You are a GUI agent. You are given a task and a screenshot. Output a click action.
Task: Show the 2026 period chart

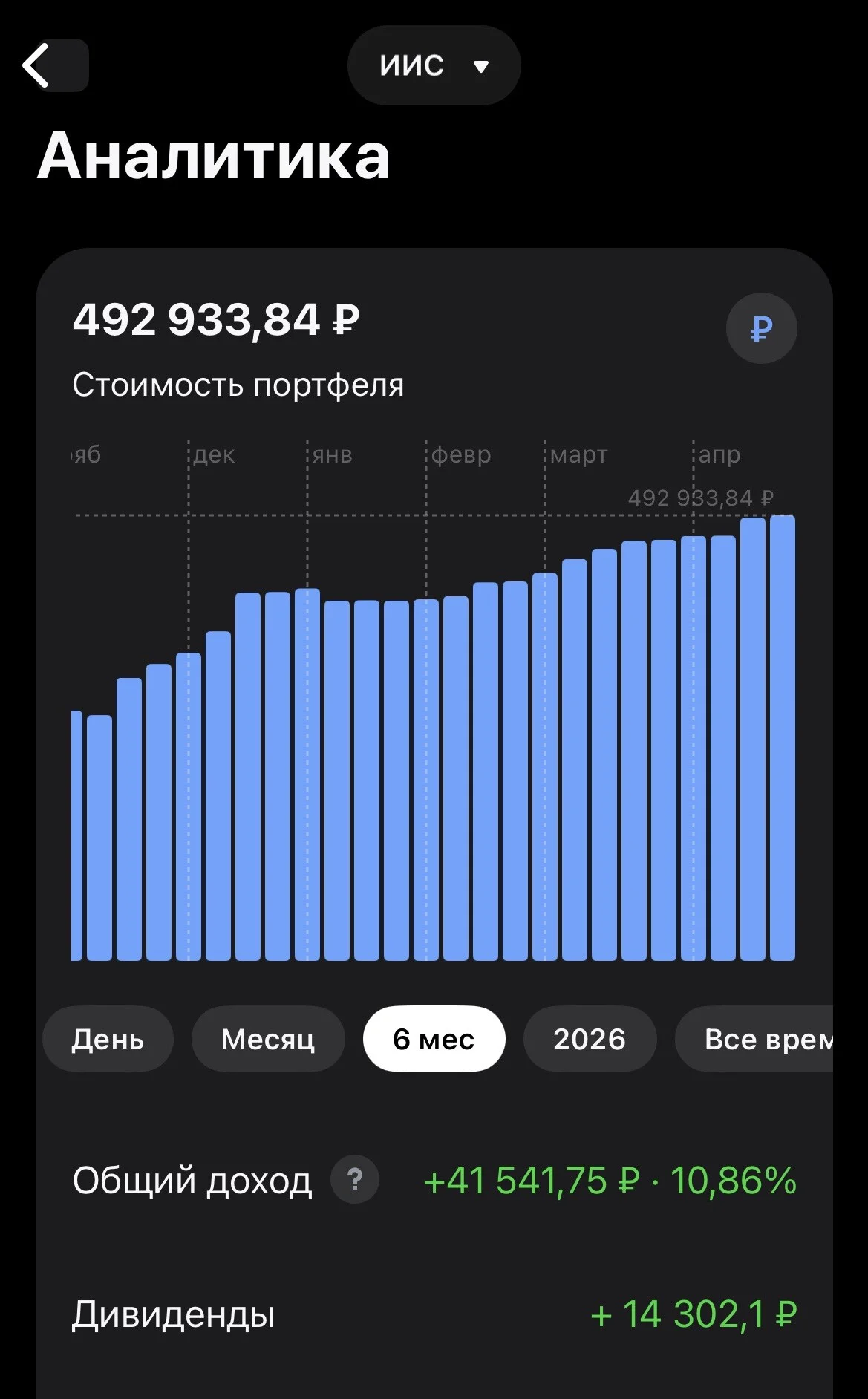click(x=590, y=1039)
